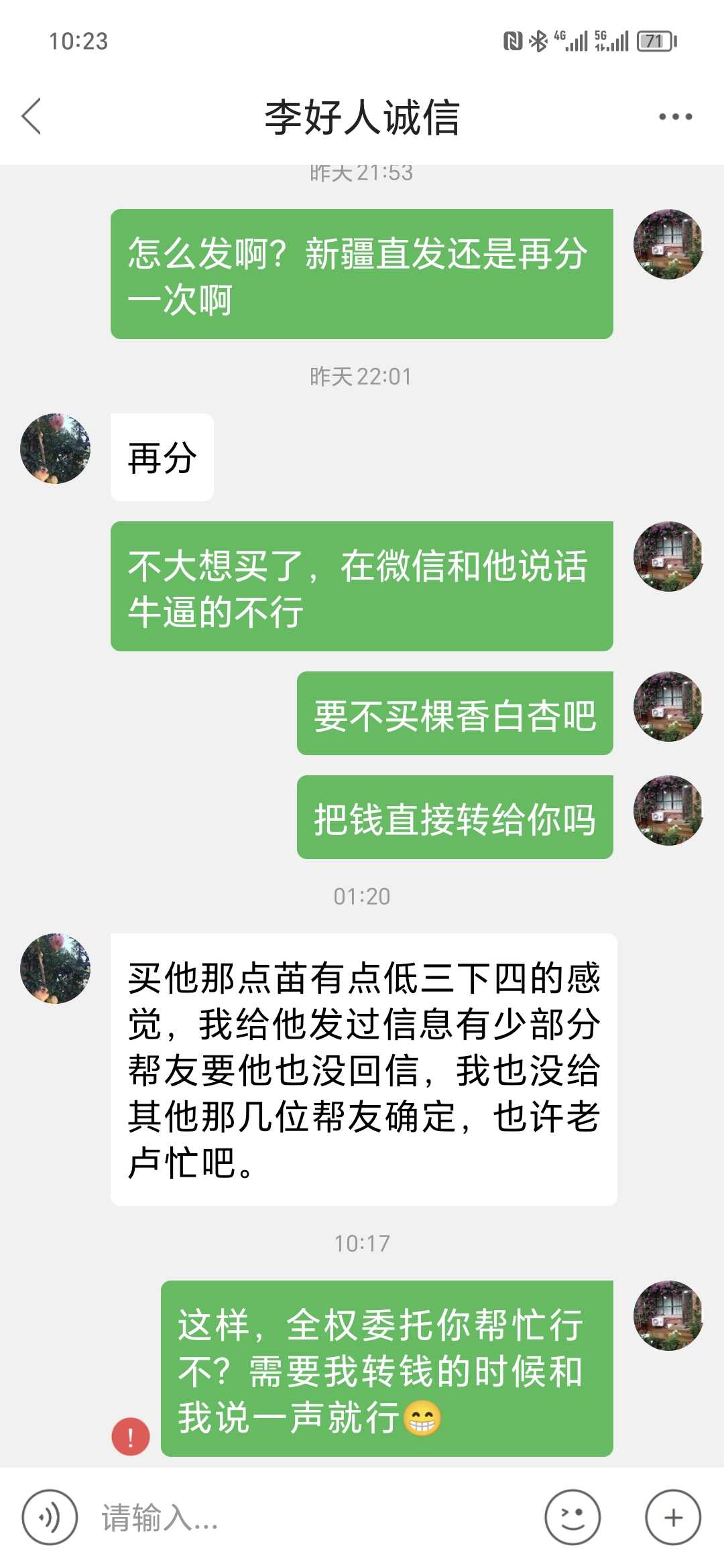Open the three-dot chat options menu
The width and height of the screenshot is (724, 1568).
(x=675, y=117)
